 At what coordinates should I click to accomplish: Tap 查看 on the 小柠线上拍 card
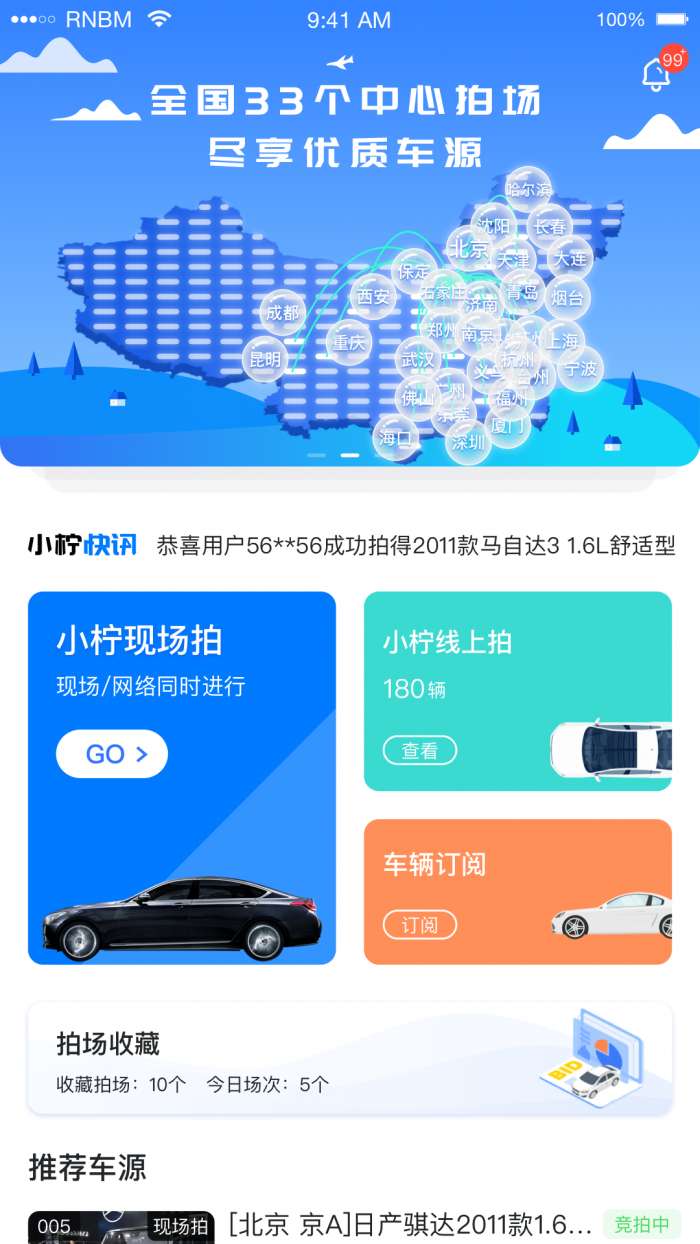pos(420,750)
